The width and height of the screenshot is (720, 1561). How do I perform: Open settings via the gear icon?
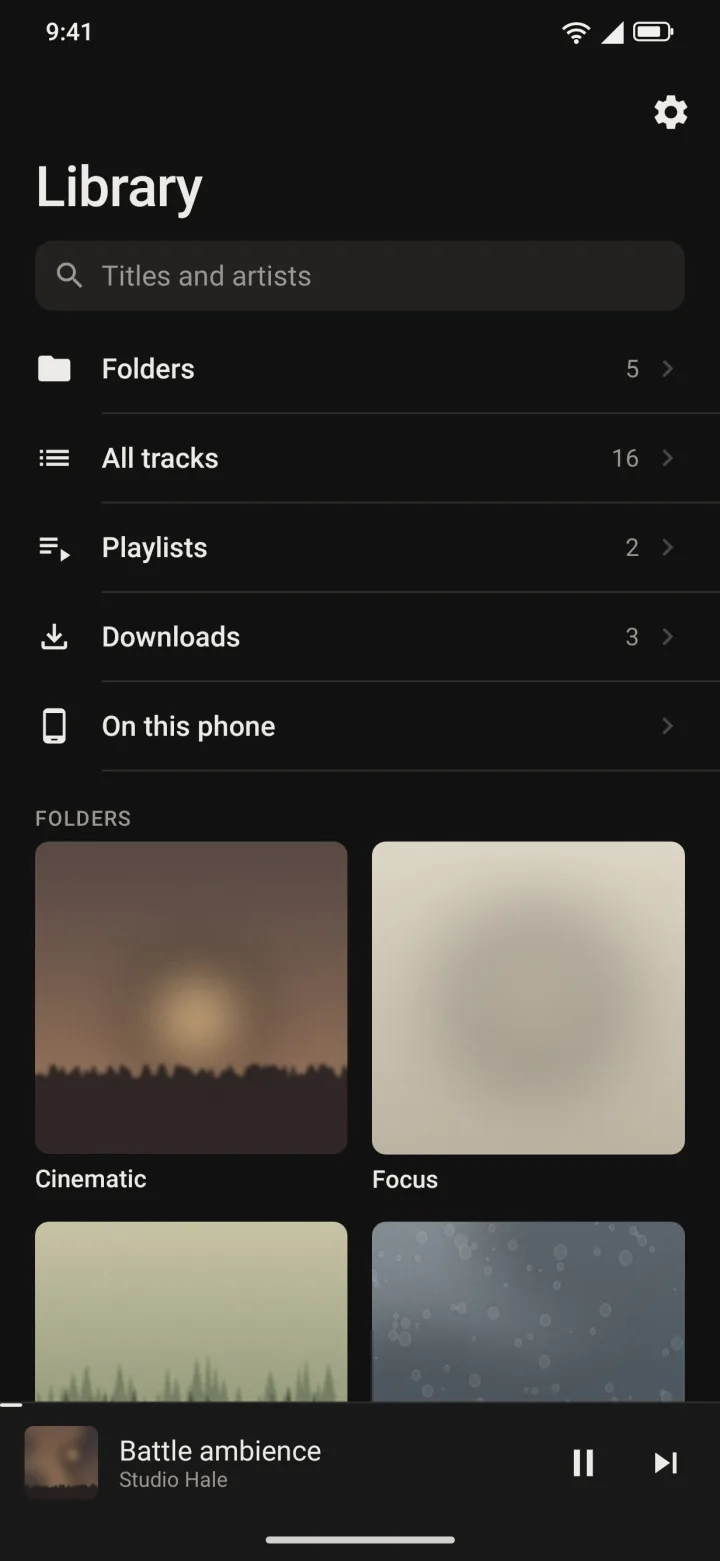pyautogui.click(x=671, y=112)
